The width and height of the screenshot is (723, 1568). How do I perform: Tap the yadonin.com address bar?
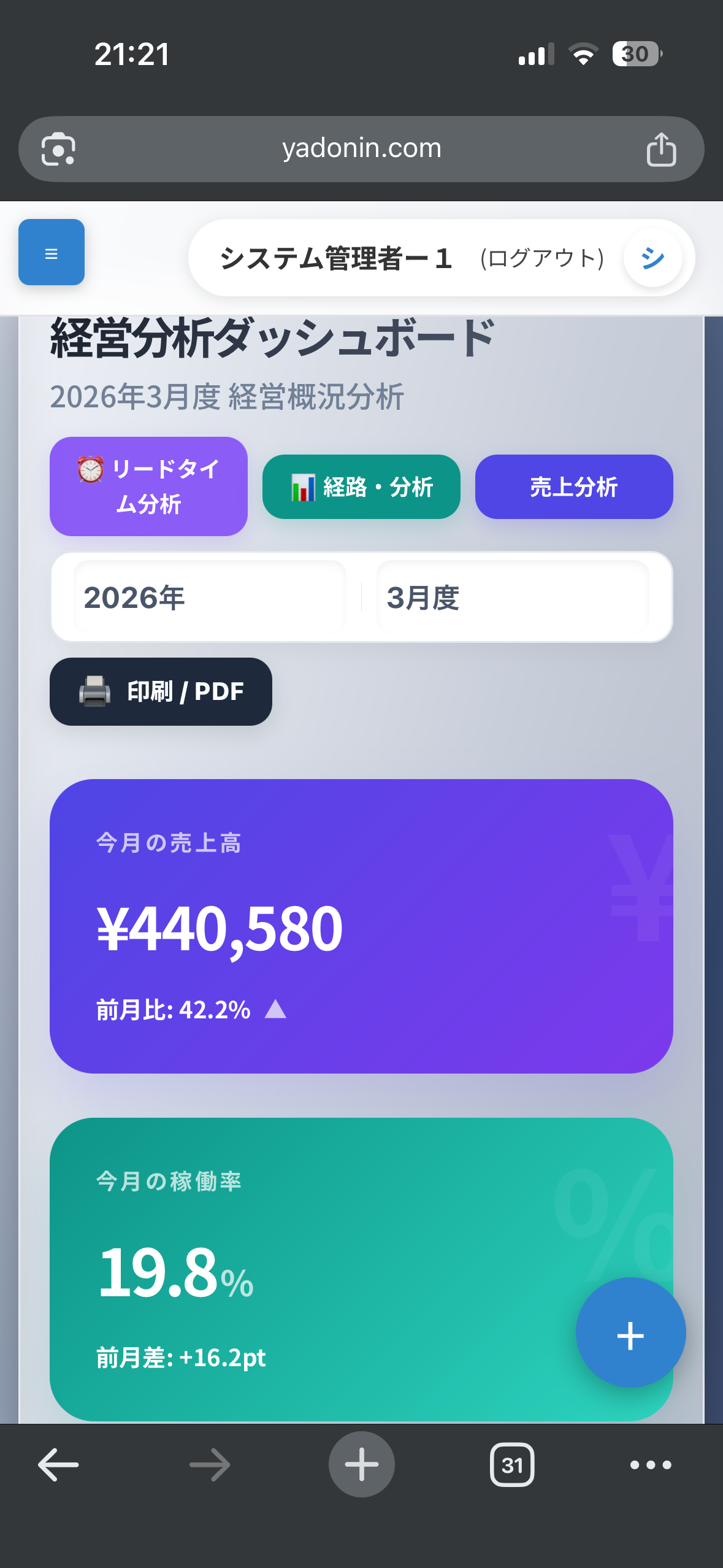(x=361, y=148)
